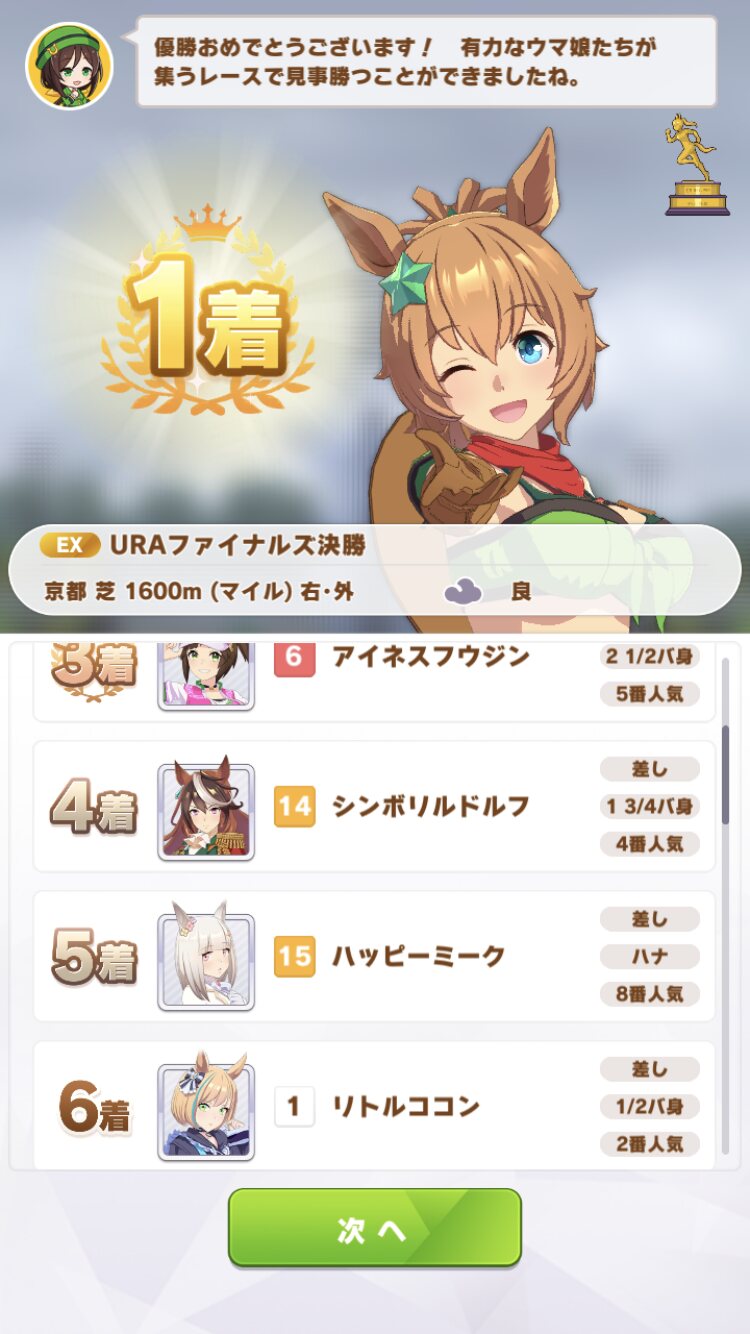Screen dimensions: 750x1334
Task: Tap the green 次へ button
Action: [375, 1228]
